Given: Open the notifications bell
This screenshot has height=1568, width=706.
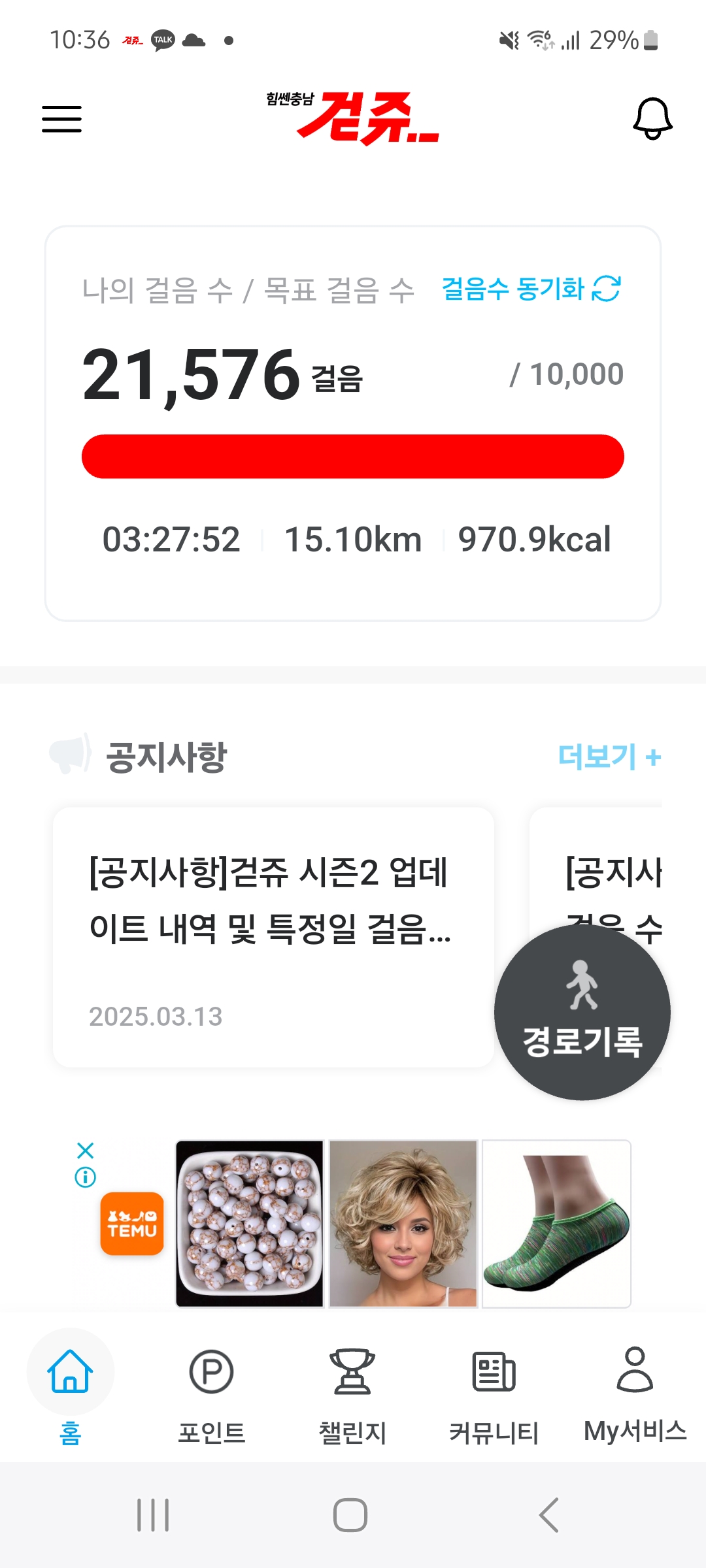Looking at the screenshot, I should point(652,119).
